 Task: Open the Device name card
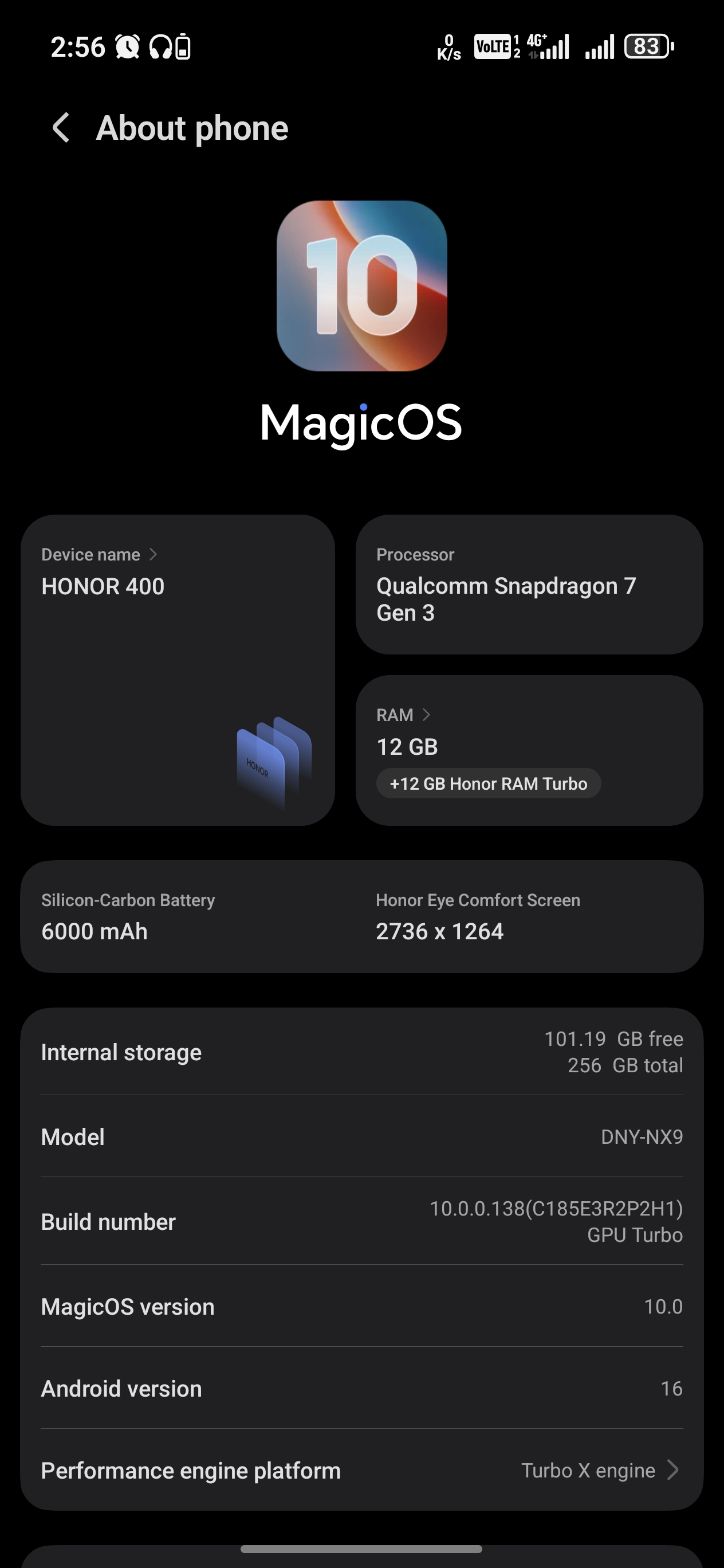177,669
